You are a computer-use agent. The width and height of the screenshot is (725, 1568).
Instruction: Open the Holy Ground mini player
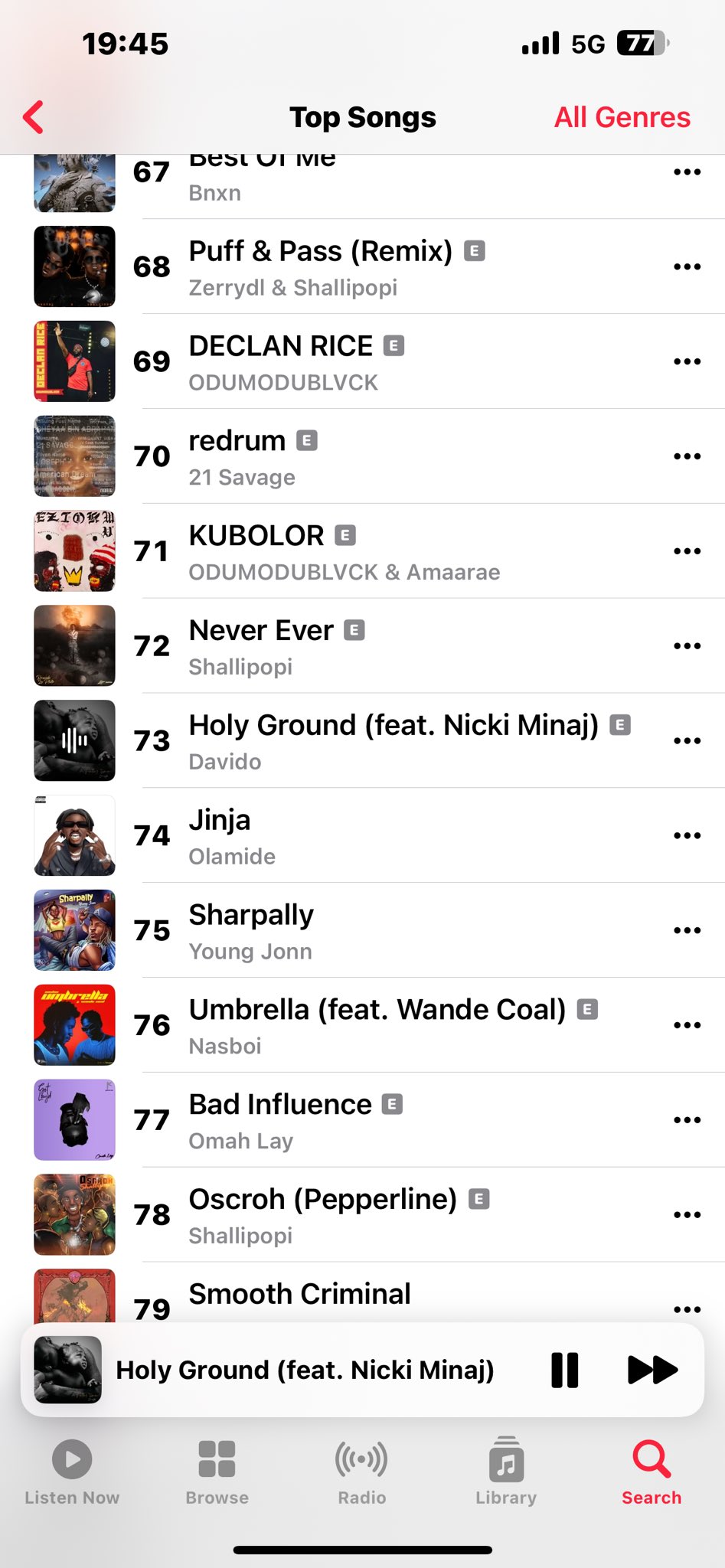click(x=305, y=1370)
